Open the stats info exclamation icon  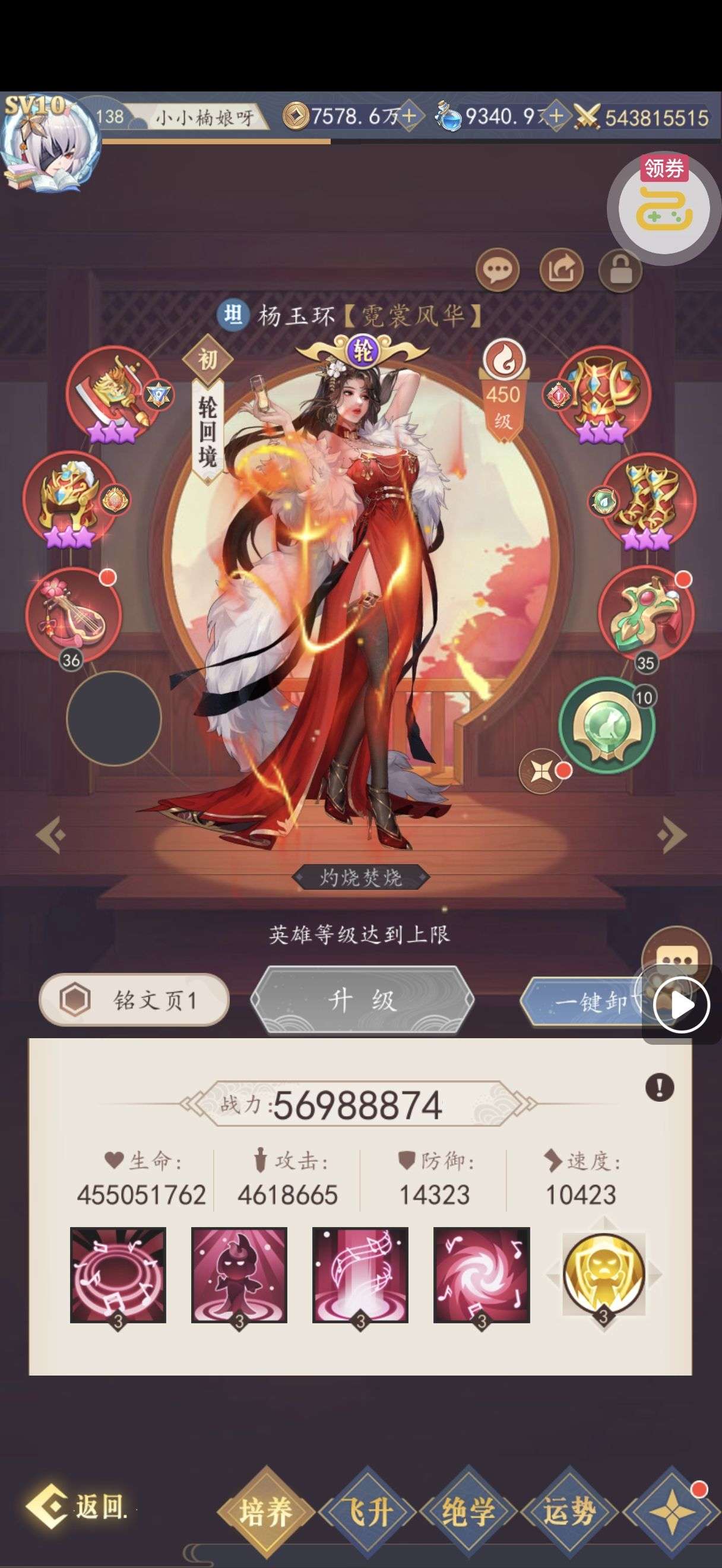(x=659, y=1086)
